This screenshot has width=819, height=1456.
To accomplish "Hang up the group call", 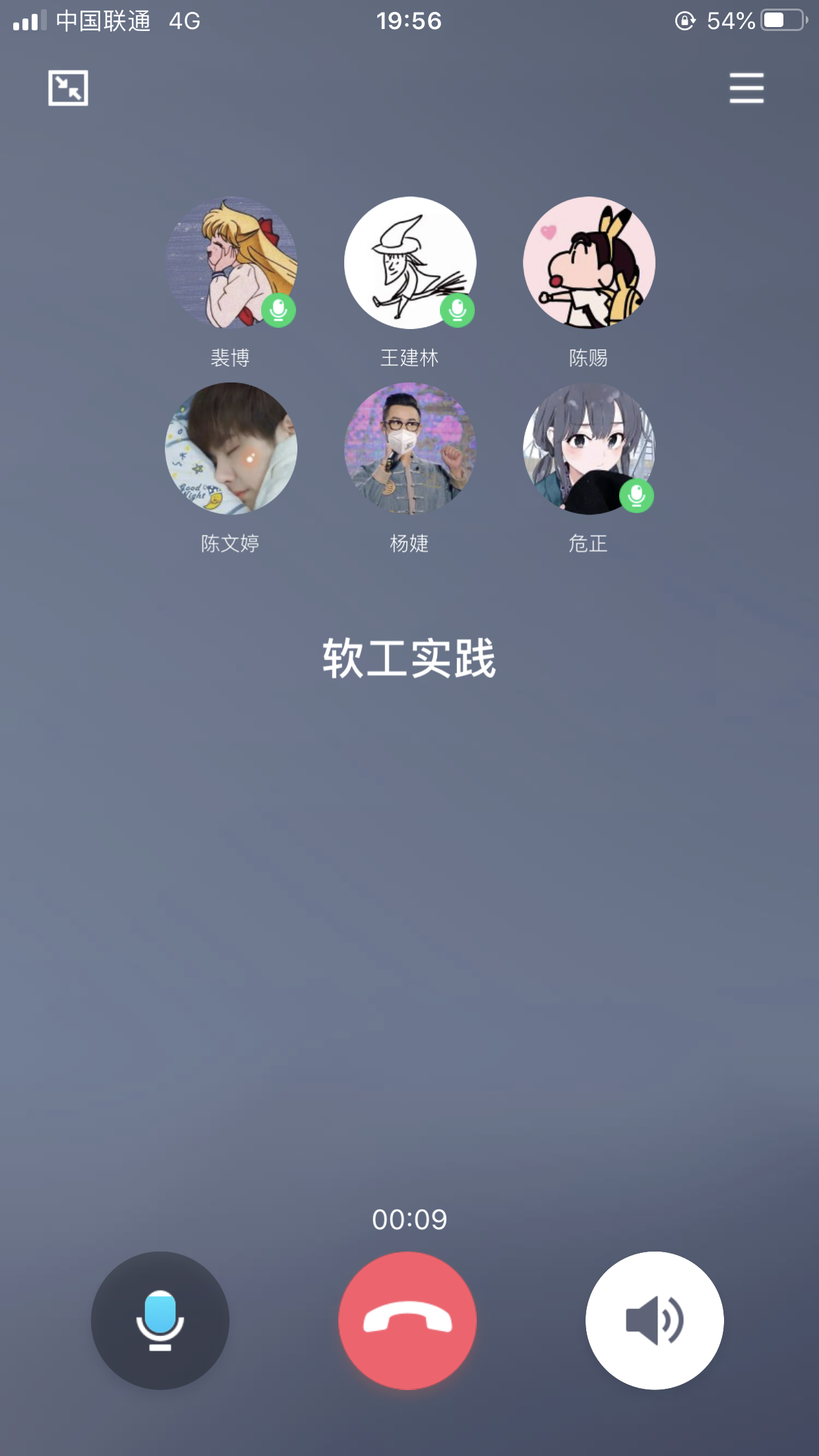I will [x=408, y=1320].
